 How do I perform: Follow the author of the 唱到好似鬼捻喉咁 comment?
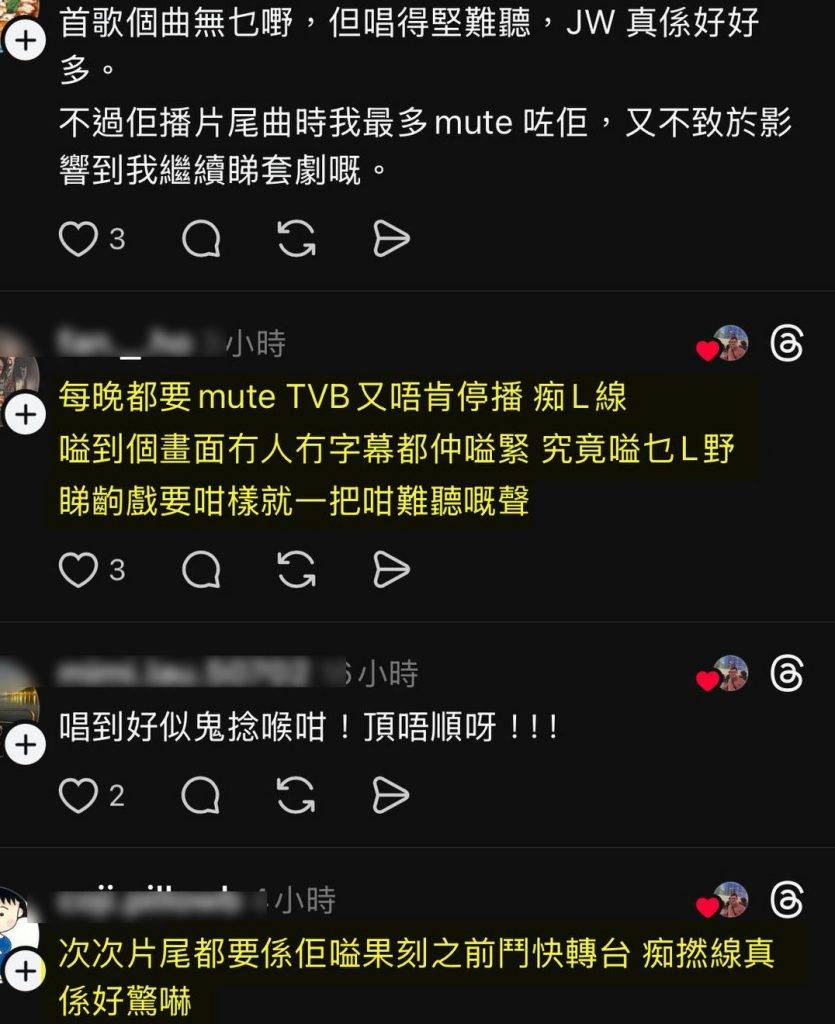click(26, 745)
